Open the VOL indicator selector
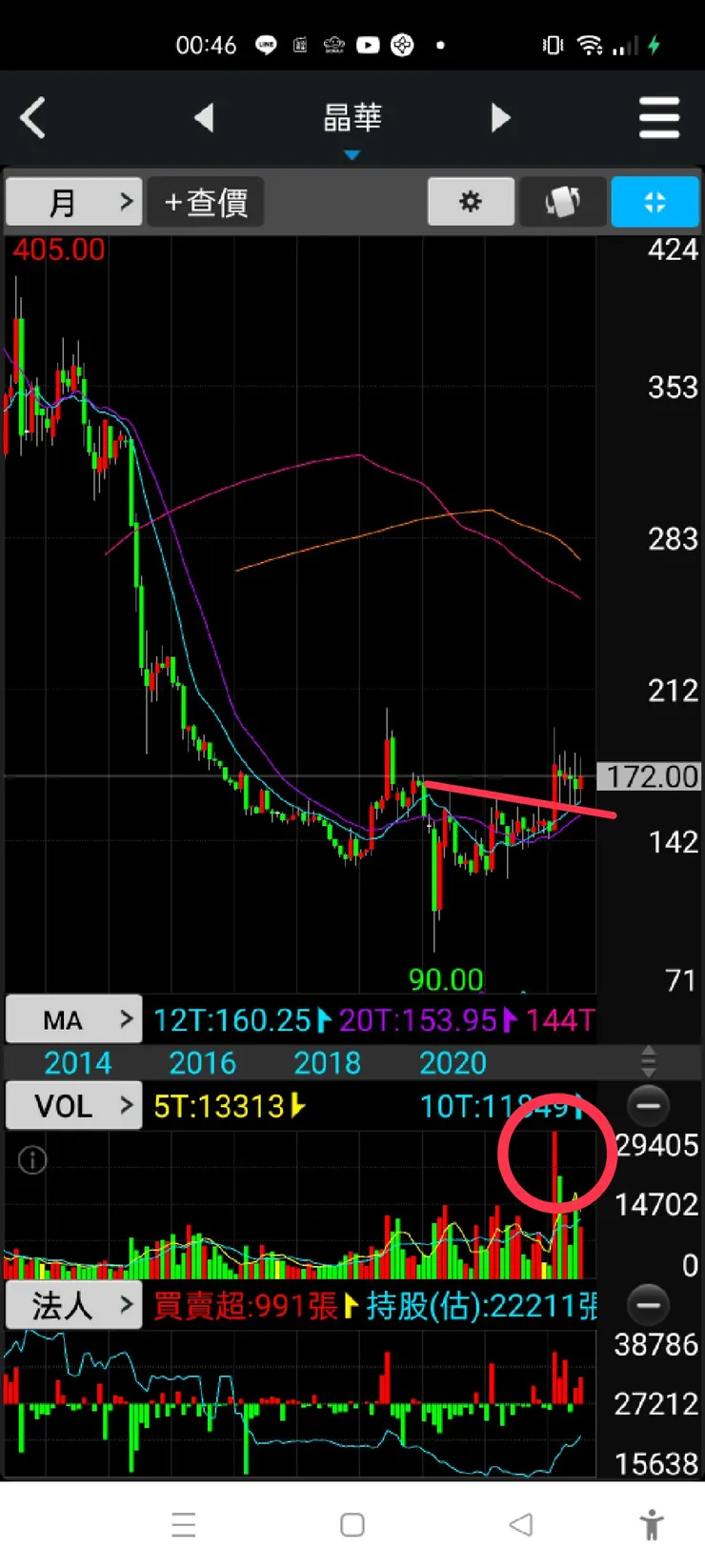Viewport: 705px width, 1568px height. point(74,1106)
